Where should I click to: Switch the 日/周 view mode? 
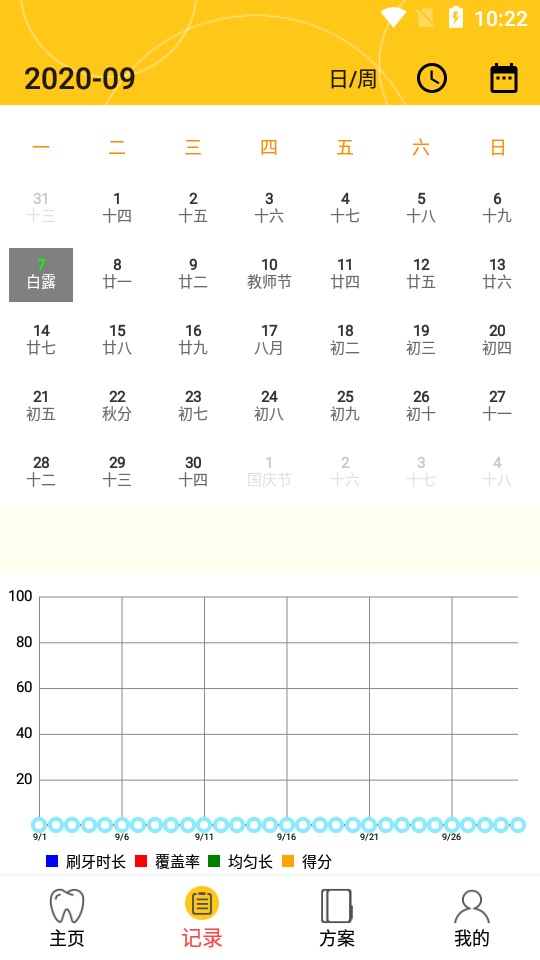click(353, 79)
